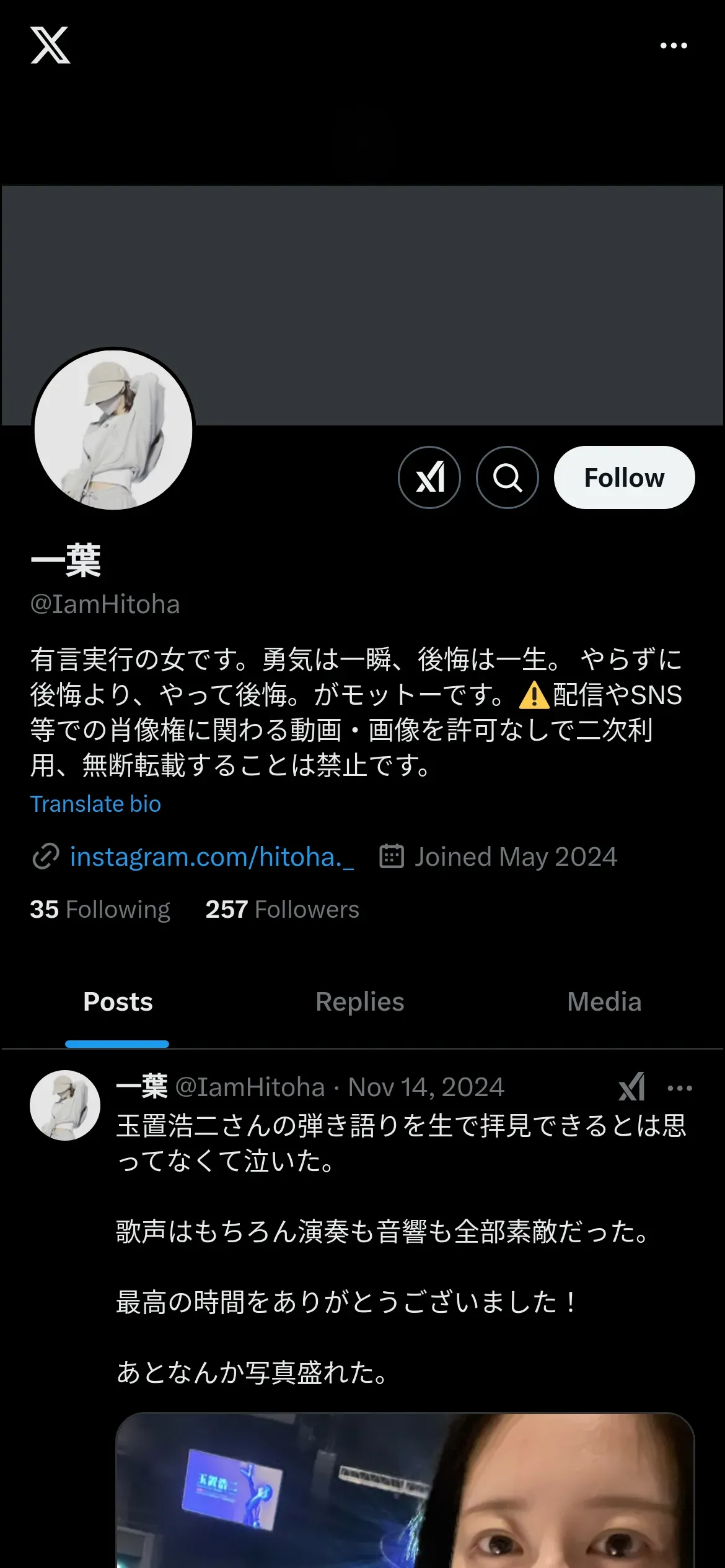This screenshot has height=1568, width=725.
Task: View the 35 Following list
Action: tap(100, 910)
